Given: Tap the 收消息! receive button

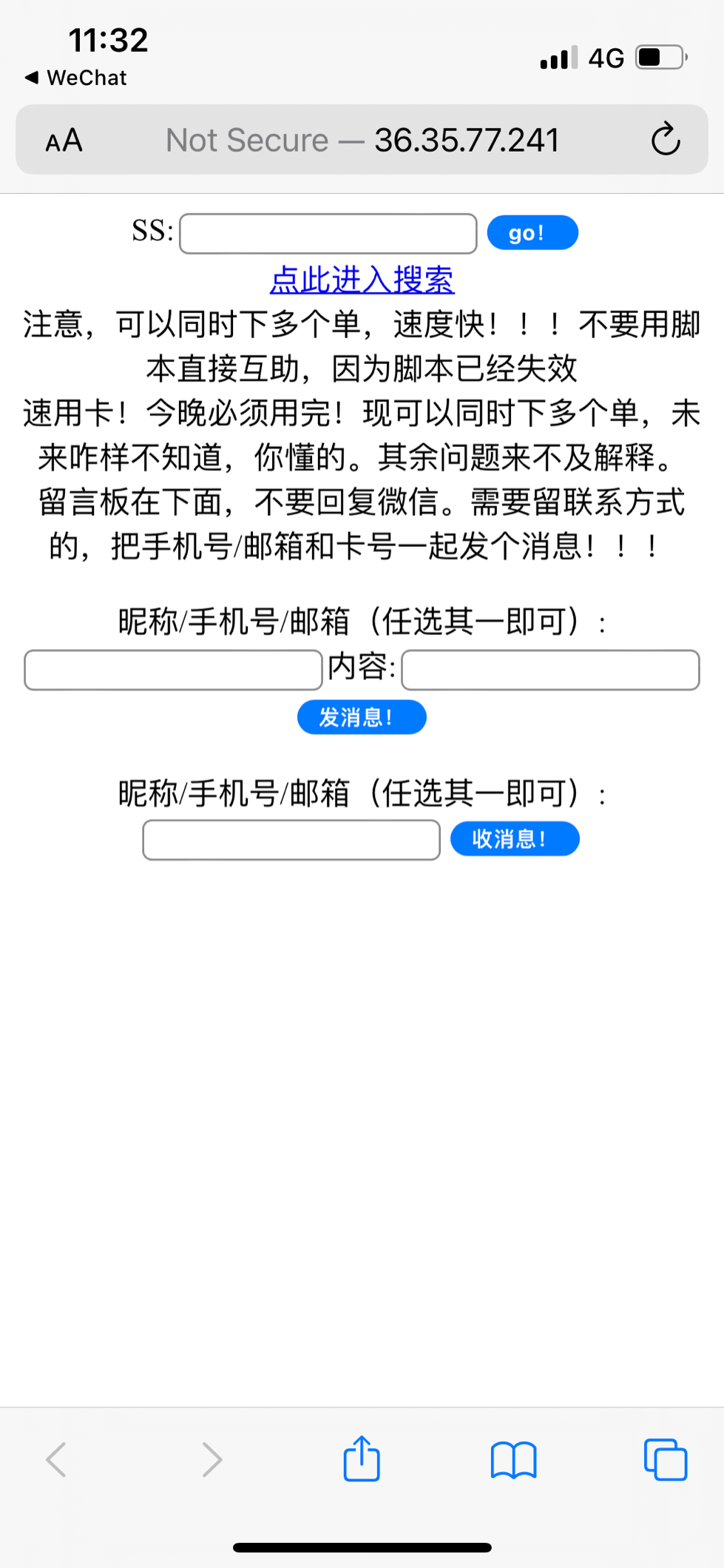Looking at the screenshot, I should pos(515,839).
